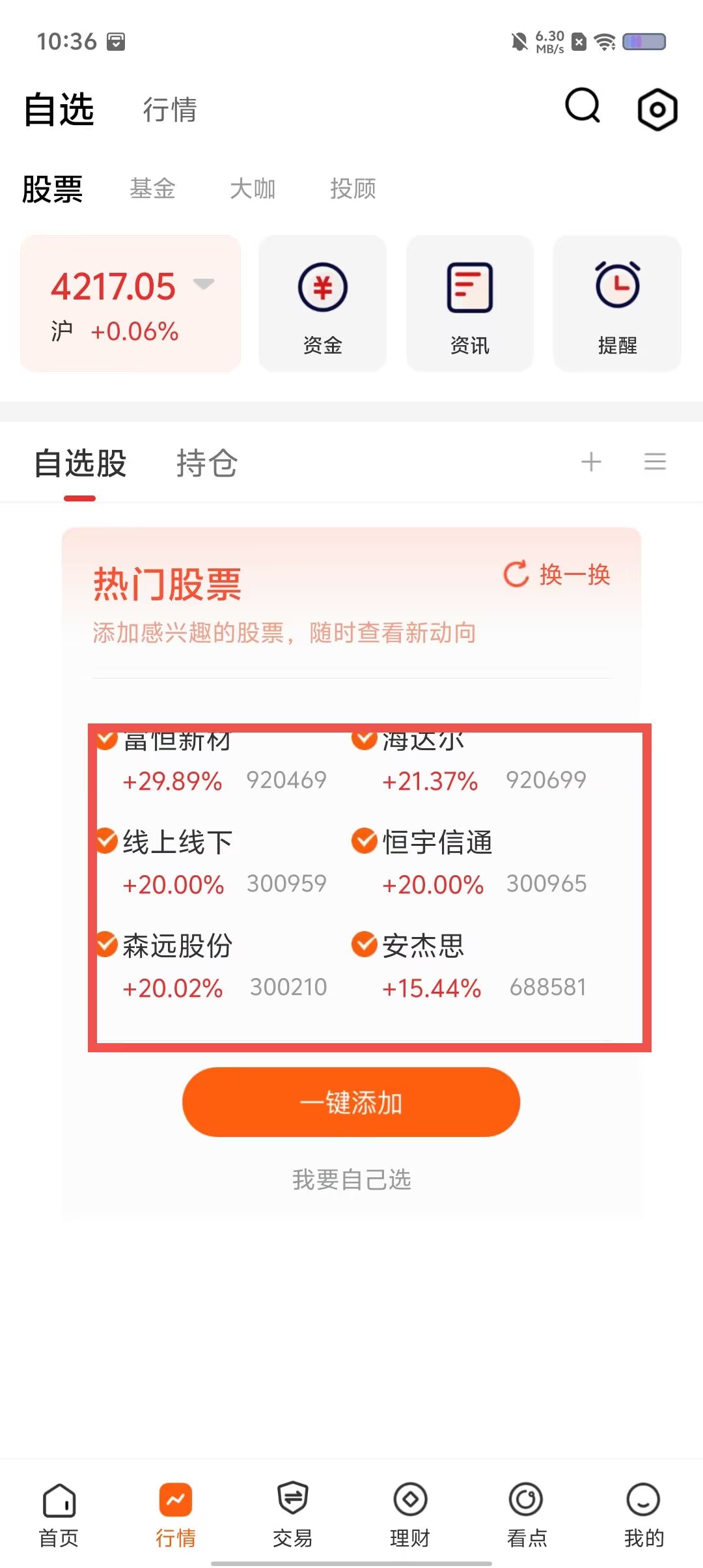703x1568 pixels.
Task: Switch to the 大咖 tab
Action: tap(253, 189)
